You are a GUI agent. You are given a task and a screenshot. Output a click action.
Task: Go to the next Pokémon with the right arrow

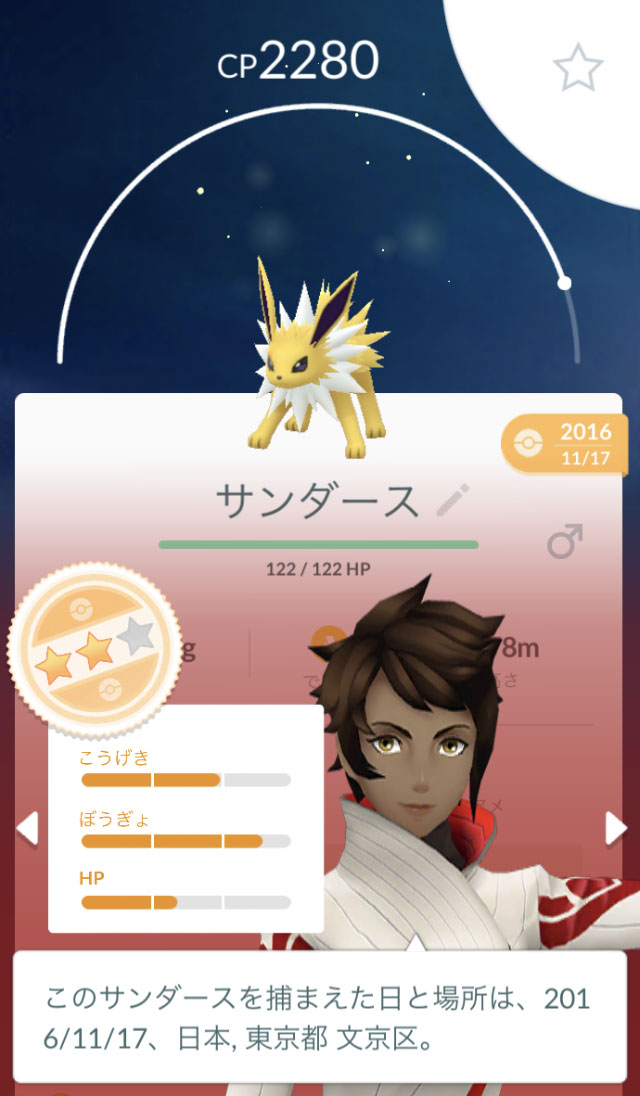[616, 828]
